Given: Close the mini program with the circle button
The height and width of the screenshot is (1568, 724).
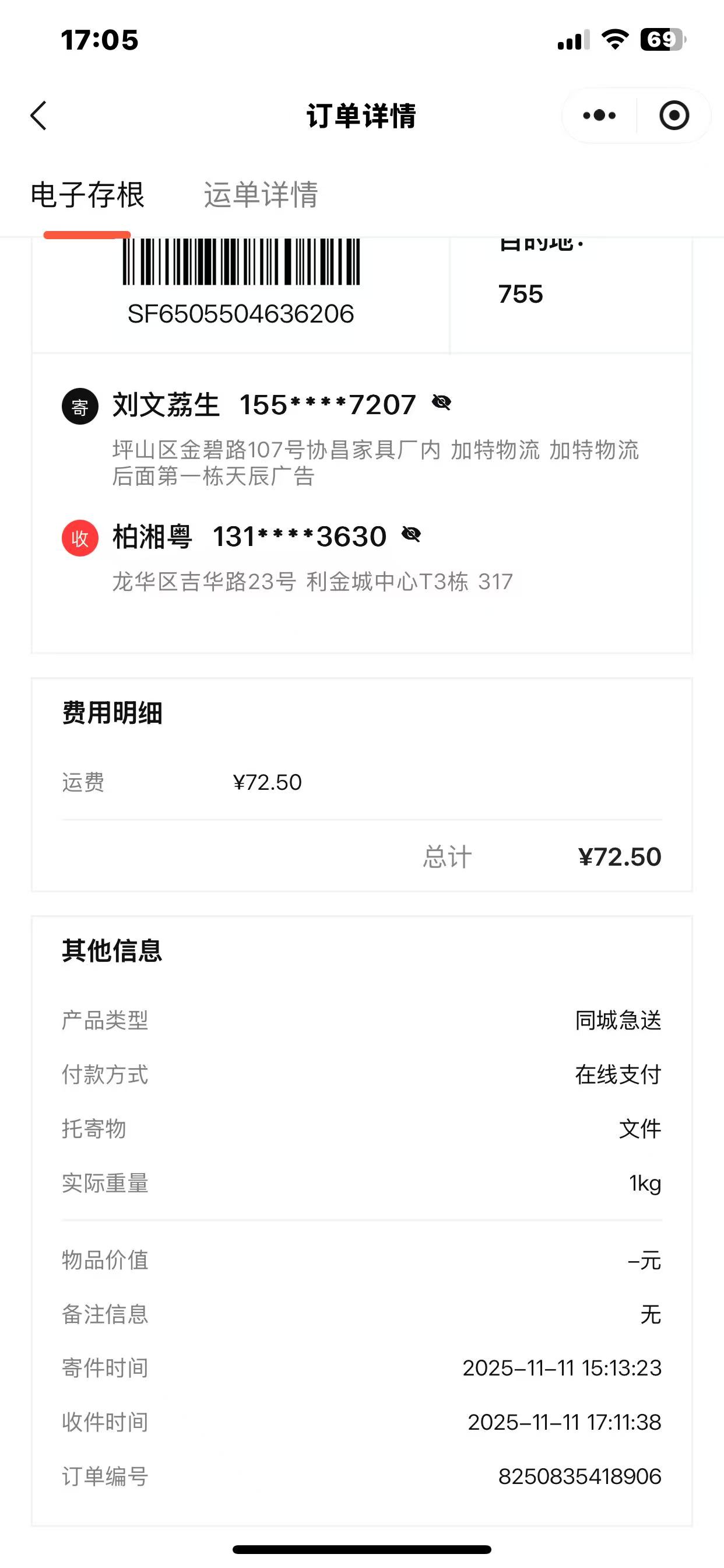Looking at the screenshot, I should (x=674, y=116).
